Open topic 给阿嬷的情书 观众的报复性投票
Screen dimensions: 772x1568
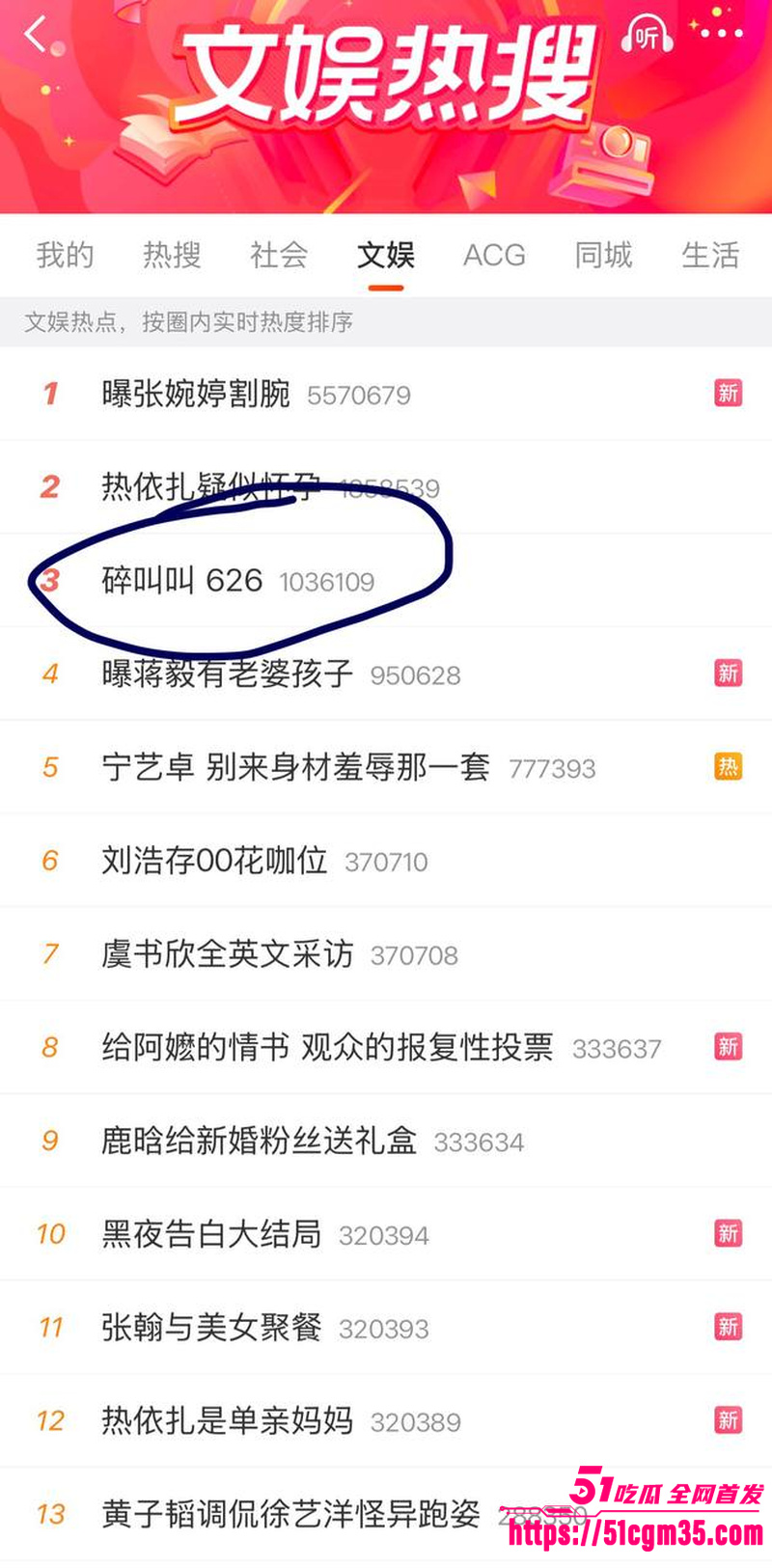386,1047
